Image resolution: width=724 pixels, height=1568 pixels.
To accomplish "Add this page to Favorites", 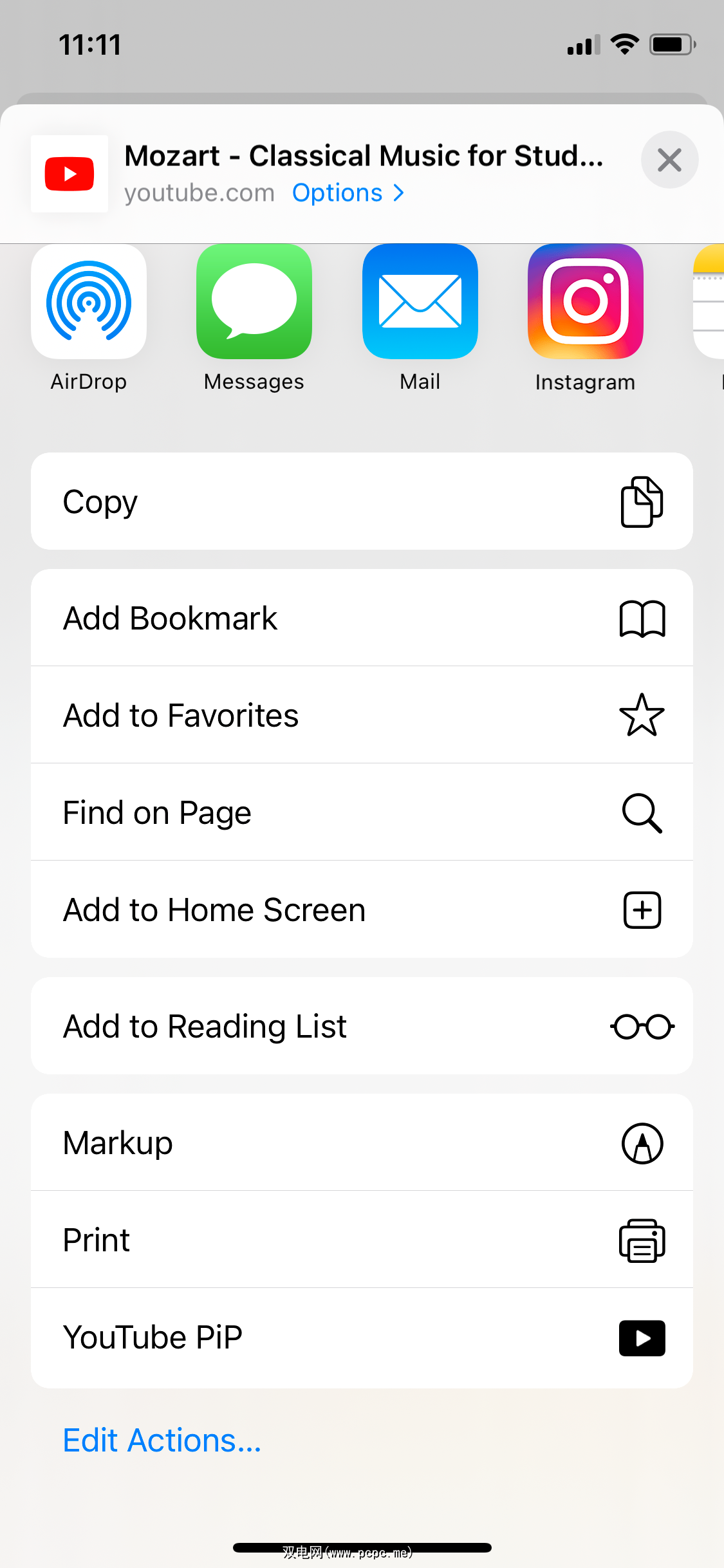I will [362, 715].
